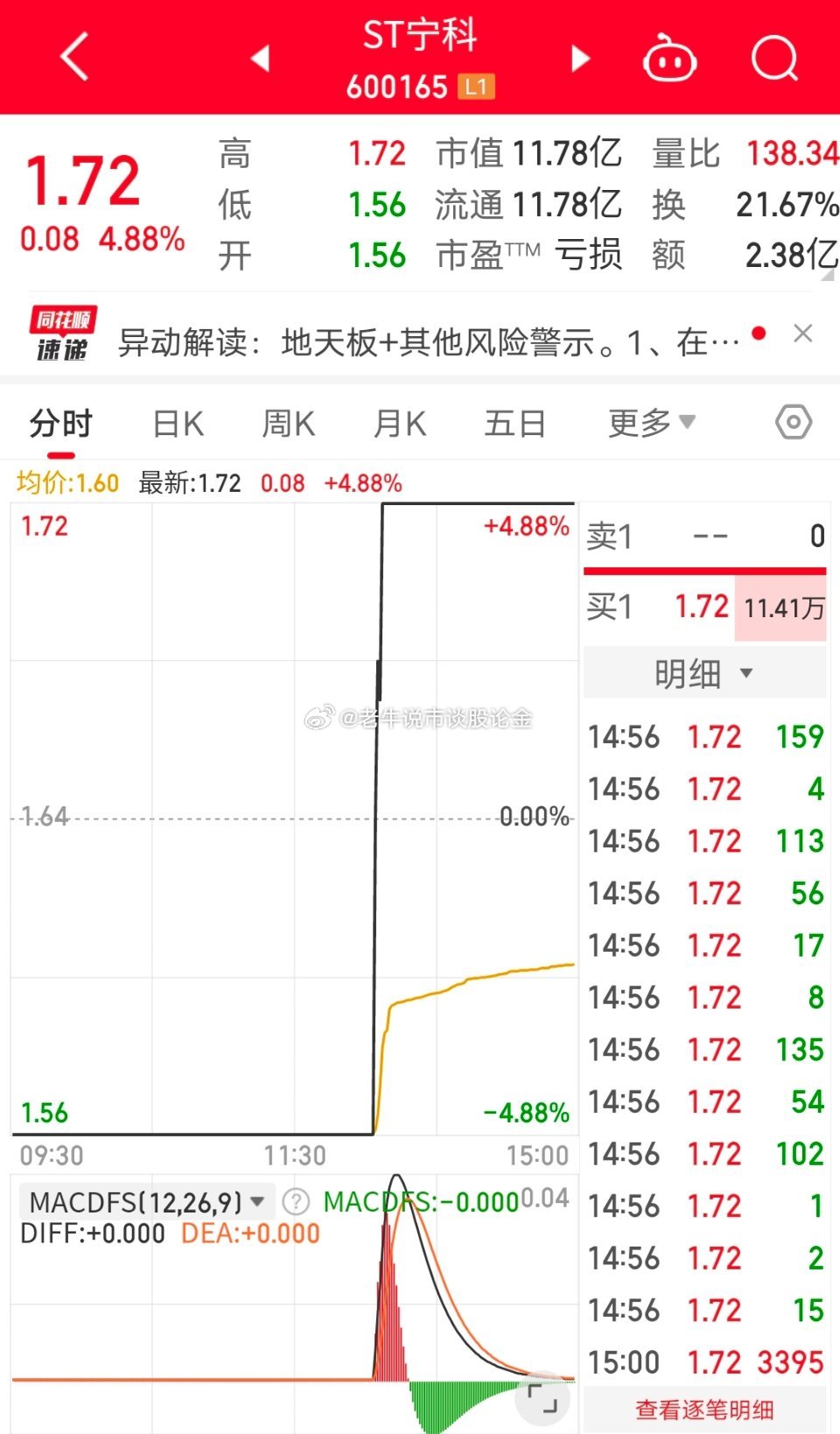Select the 分时 tab
Image resolution: width=840 pixels, height=1434 pixels.
[x=60, y=424]
